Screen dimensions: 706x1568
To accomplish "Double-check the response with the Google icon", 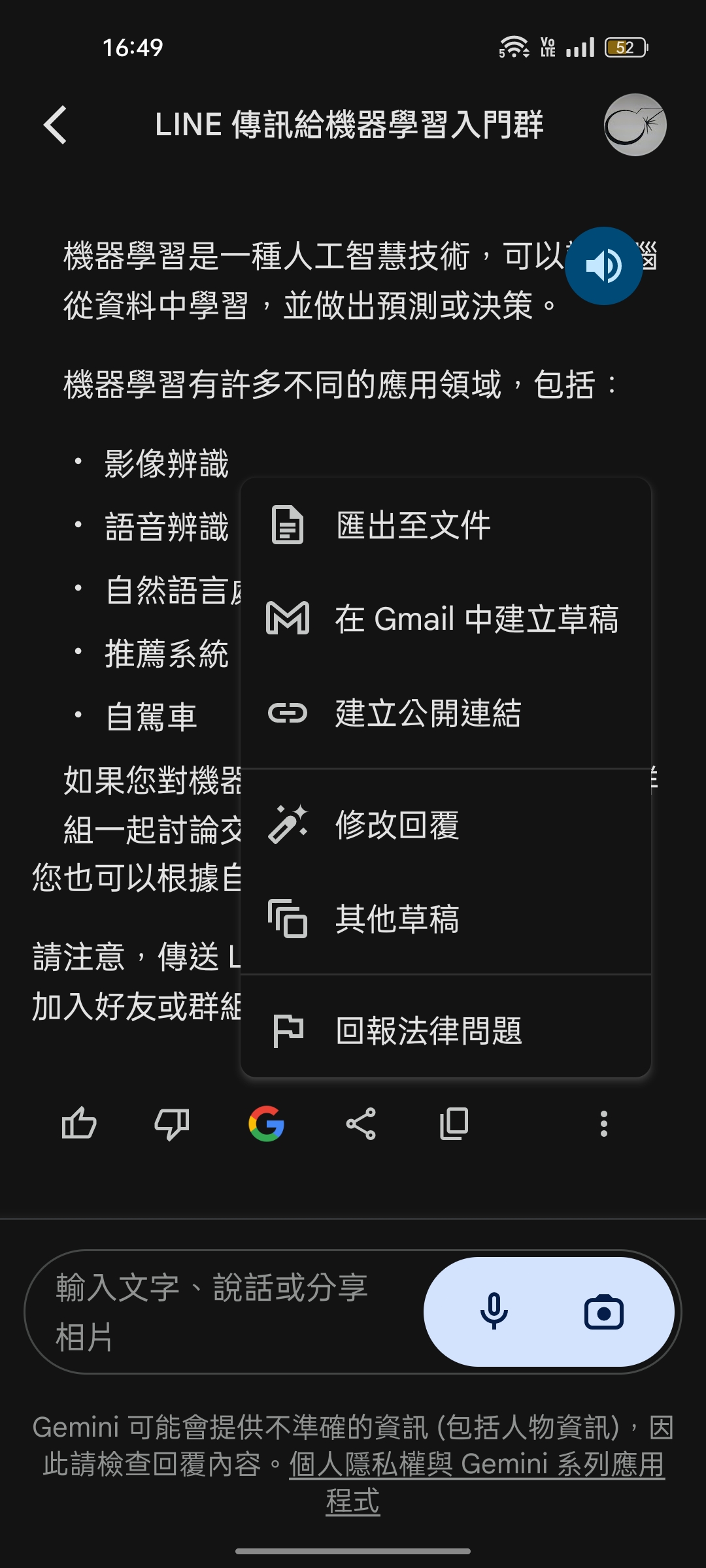I will (266, 1124).
